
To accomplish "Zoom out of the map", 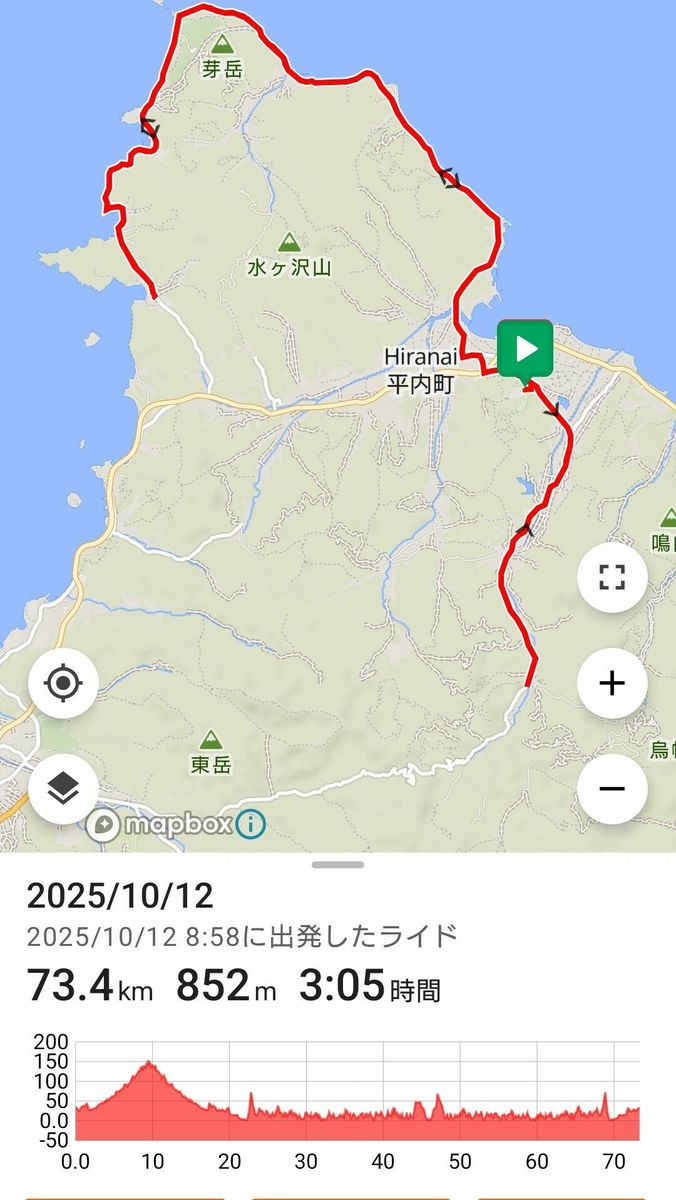I will [612, 789].
